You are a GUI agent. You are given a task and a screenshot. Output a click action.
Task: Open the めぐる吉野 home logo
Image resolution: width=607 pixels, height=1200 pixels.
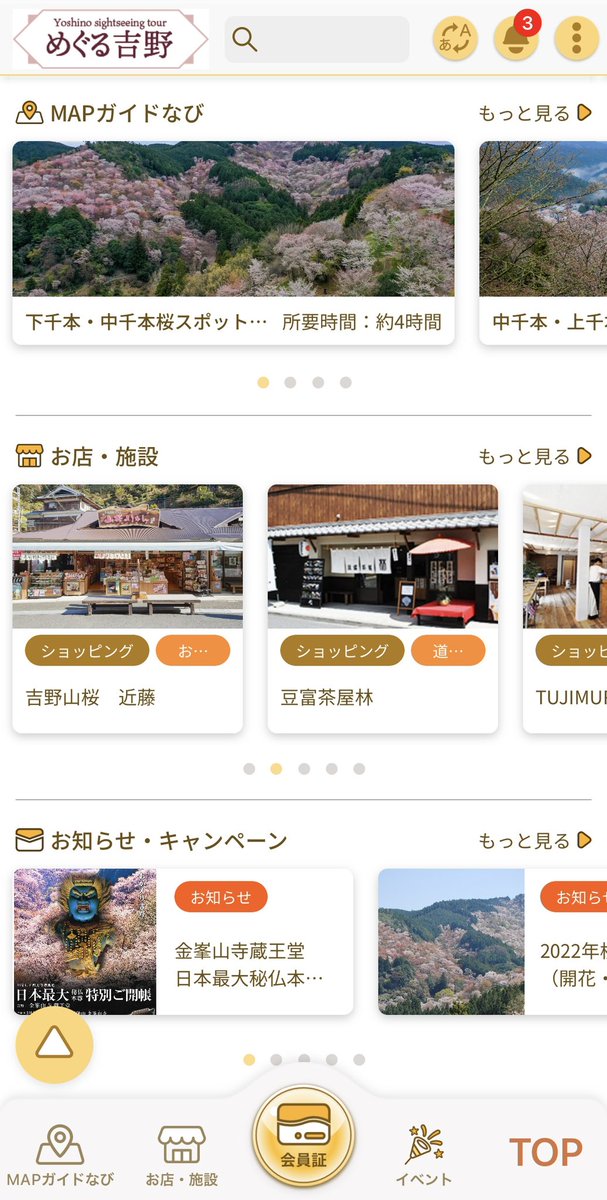[x=110, y=40]
